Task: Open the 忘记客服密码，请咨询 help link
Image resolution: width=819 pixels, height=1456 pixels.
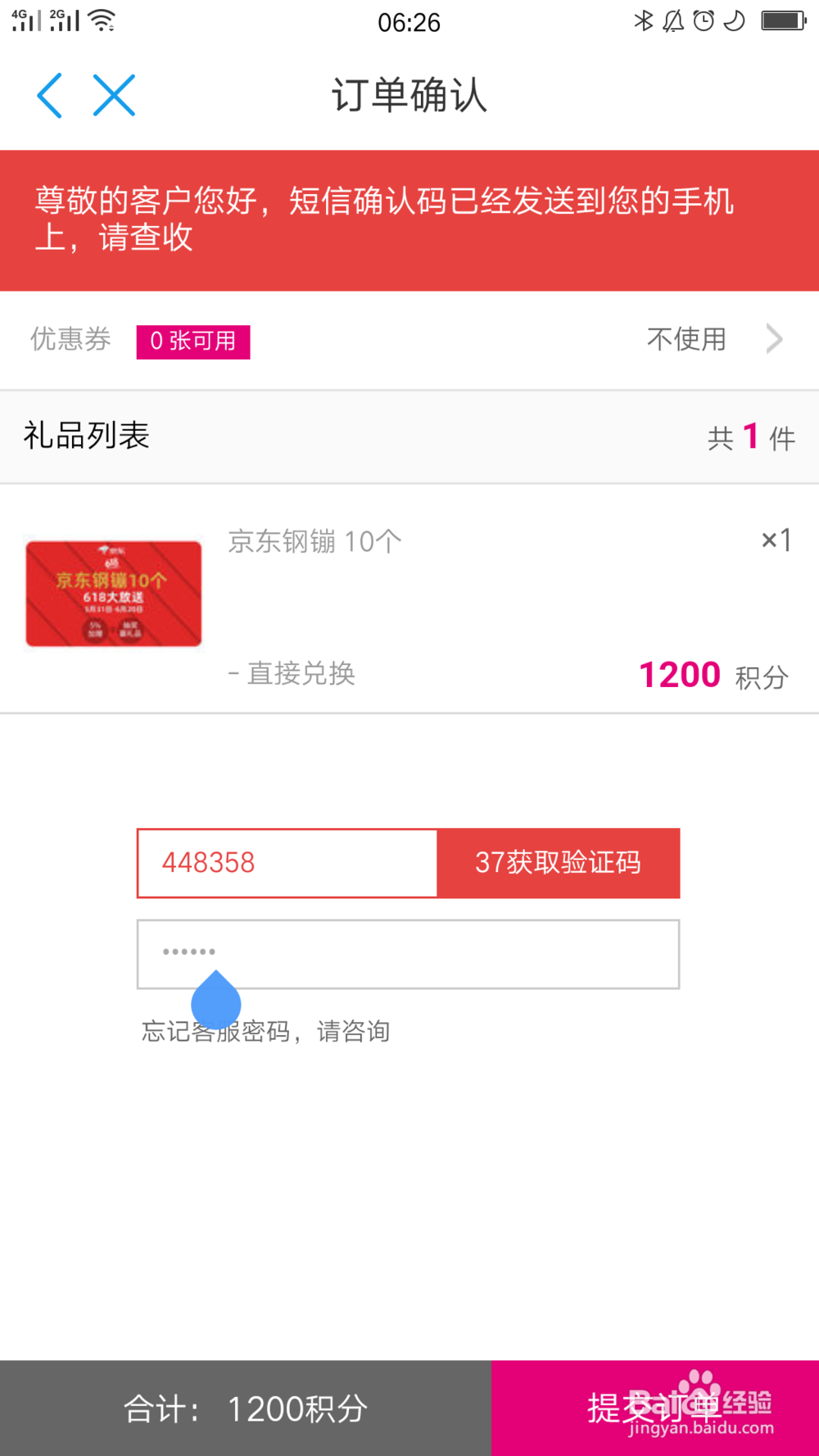Action: click(265, 1031)
